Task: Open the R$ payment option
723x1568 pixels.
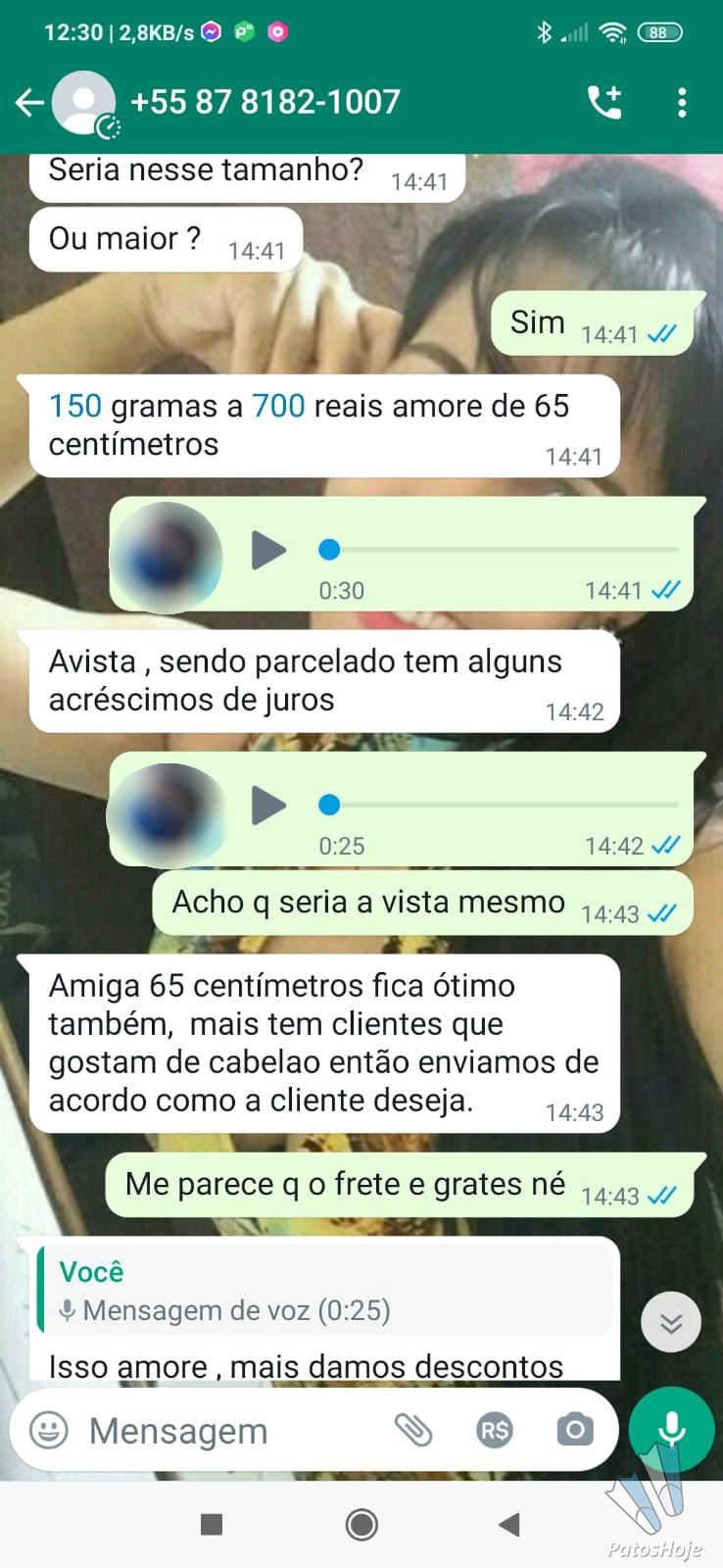Action: pos(495,1431)
